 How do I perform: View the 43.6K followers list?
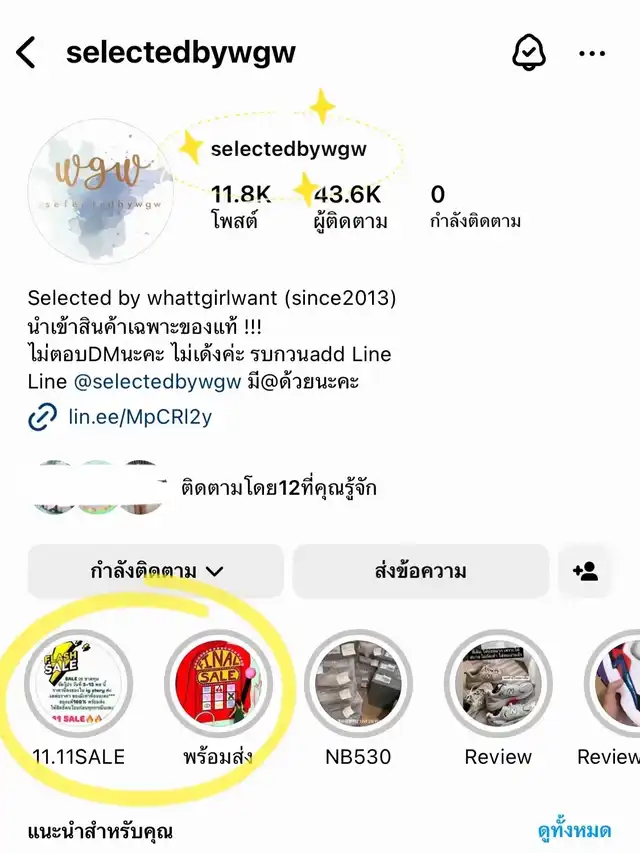(x=349, y=206)
